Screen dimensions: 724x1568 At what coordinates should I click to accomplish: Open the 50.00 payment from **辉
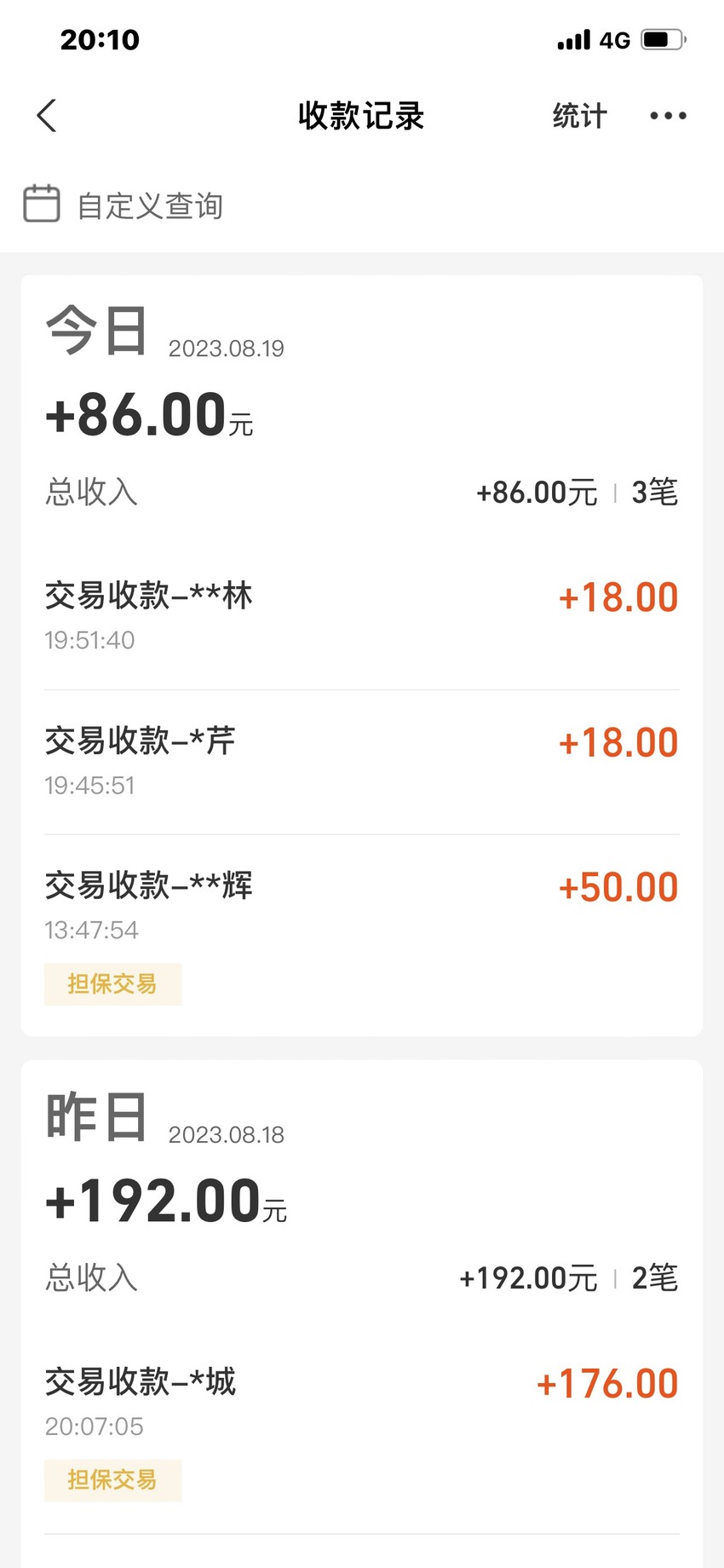tap(362, 935)
